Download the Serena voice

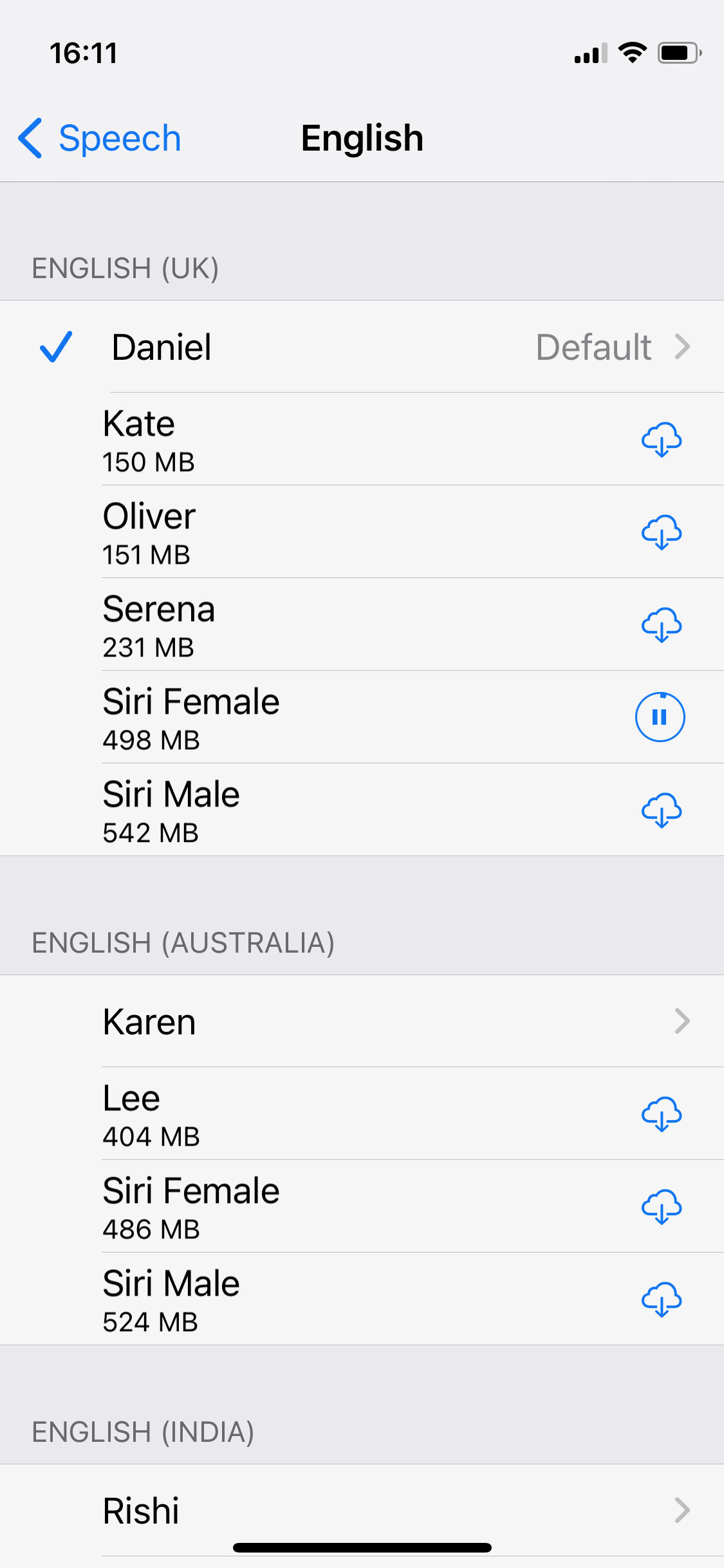point(661,625)
